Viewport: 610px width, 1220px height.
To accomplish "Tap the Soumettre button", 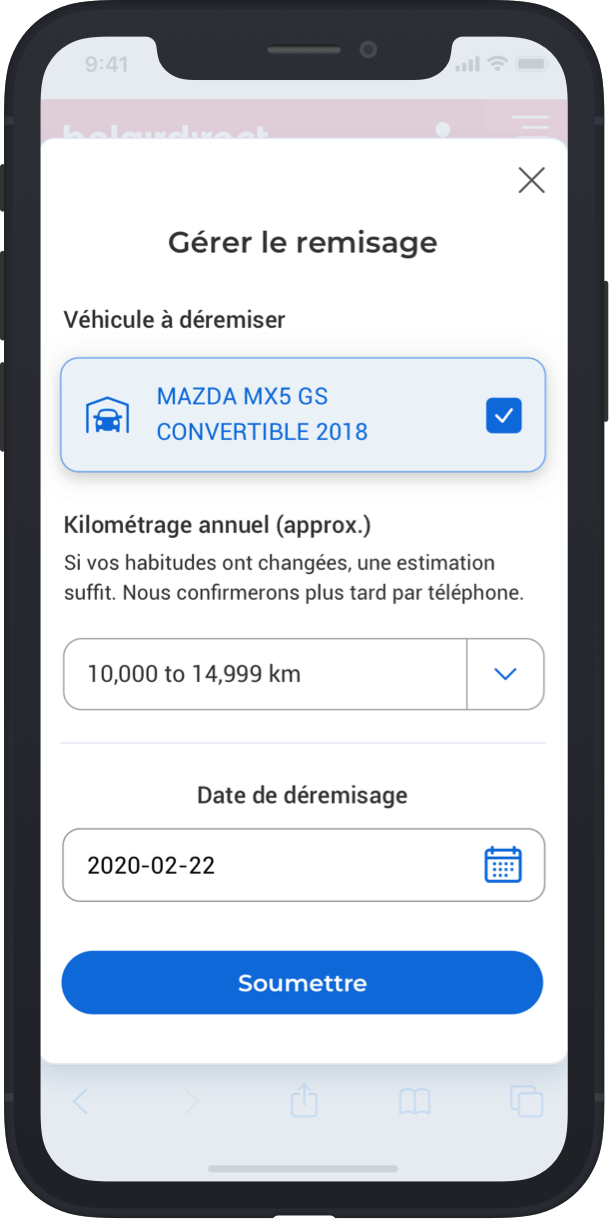I will coord(302,983).
